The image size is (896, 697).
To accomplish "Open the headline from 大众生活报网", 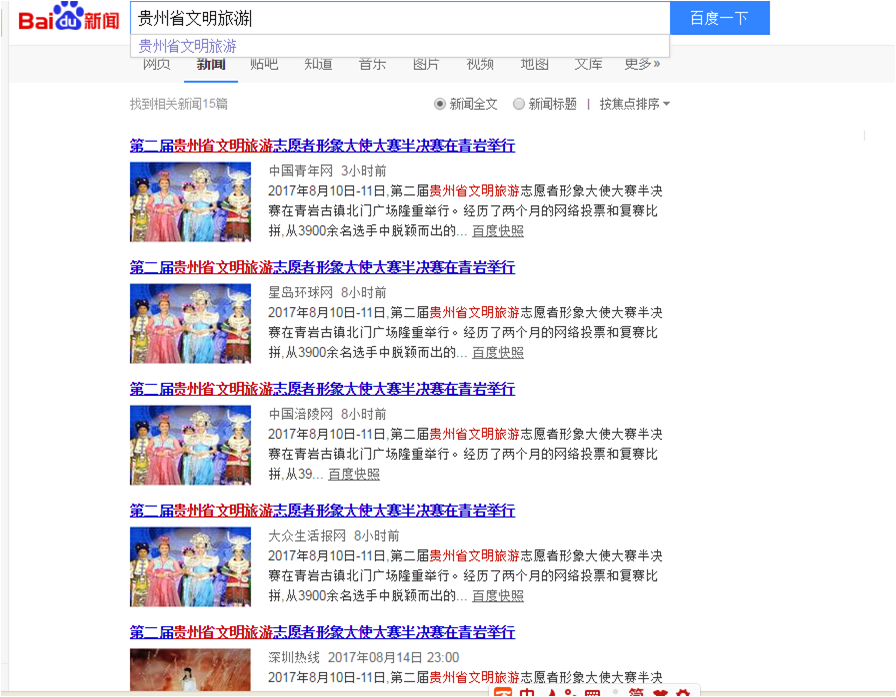I will tap(322, 511).
